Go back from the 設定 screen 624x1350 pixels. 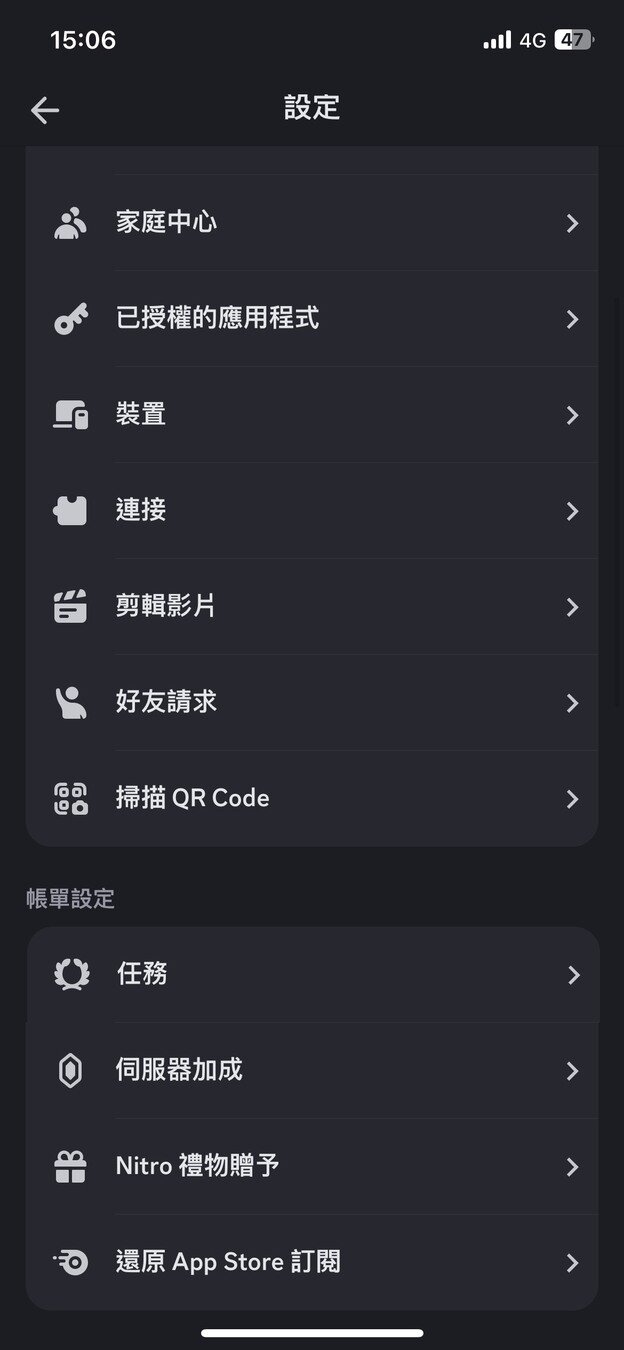(x=45, y=110)
